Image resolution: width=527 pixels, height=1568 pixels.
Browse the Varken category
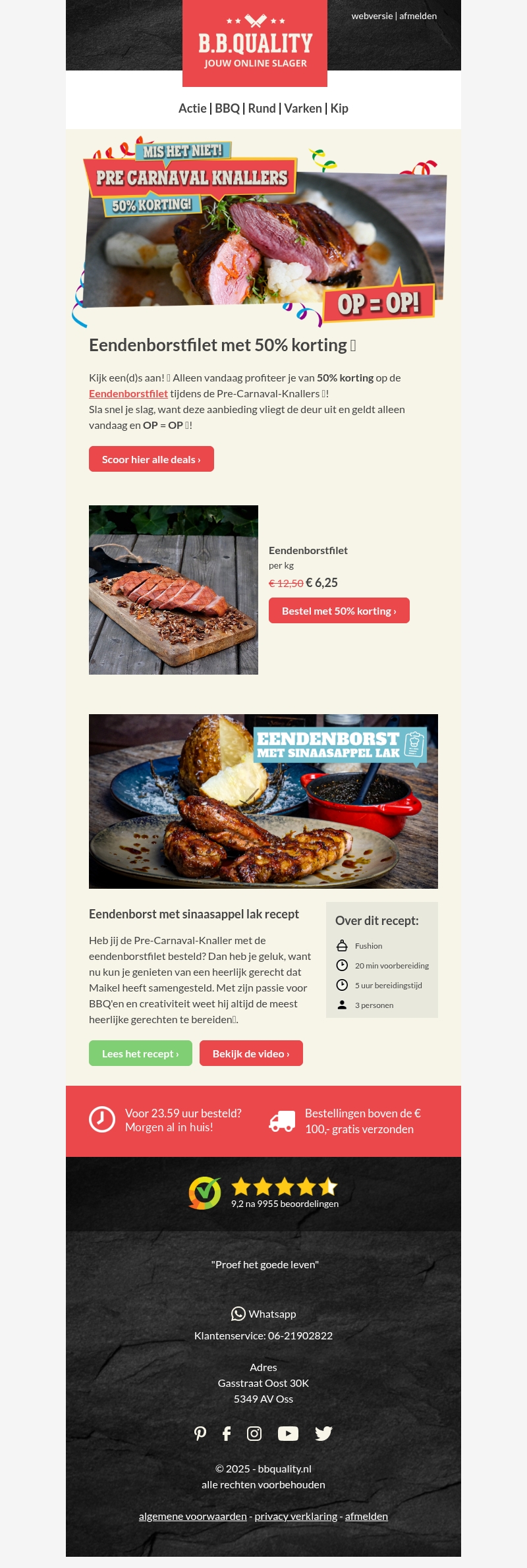(303, 109)
